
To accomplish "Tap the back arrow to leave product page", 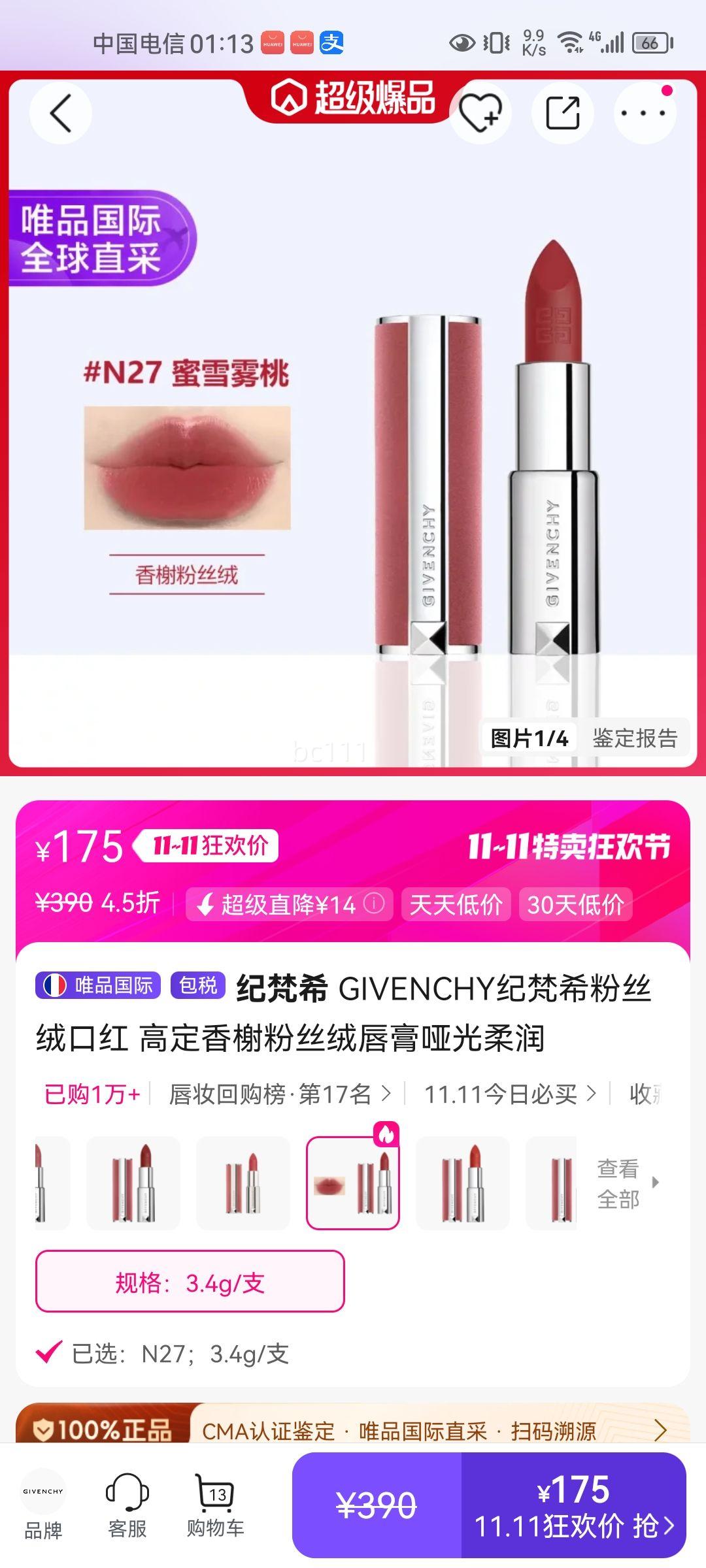I will (59, 111).
